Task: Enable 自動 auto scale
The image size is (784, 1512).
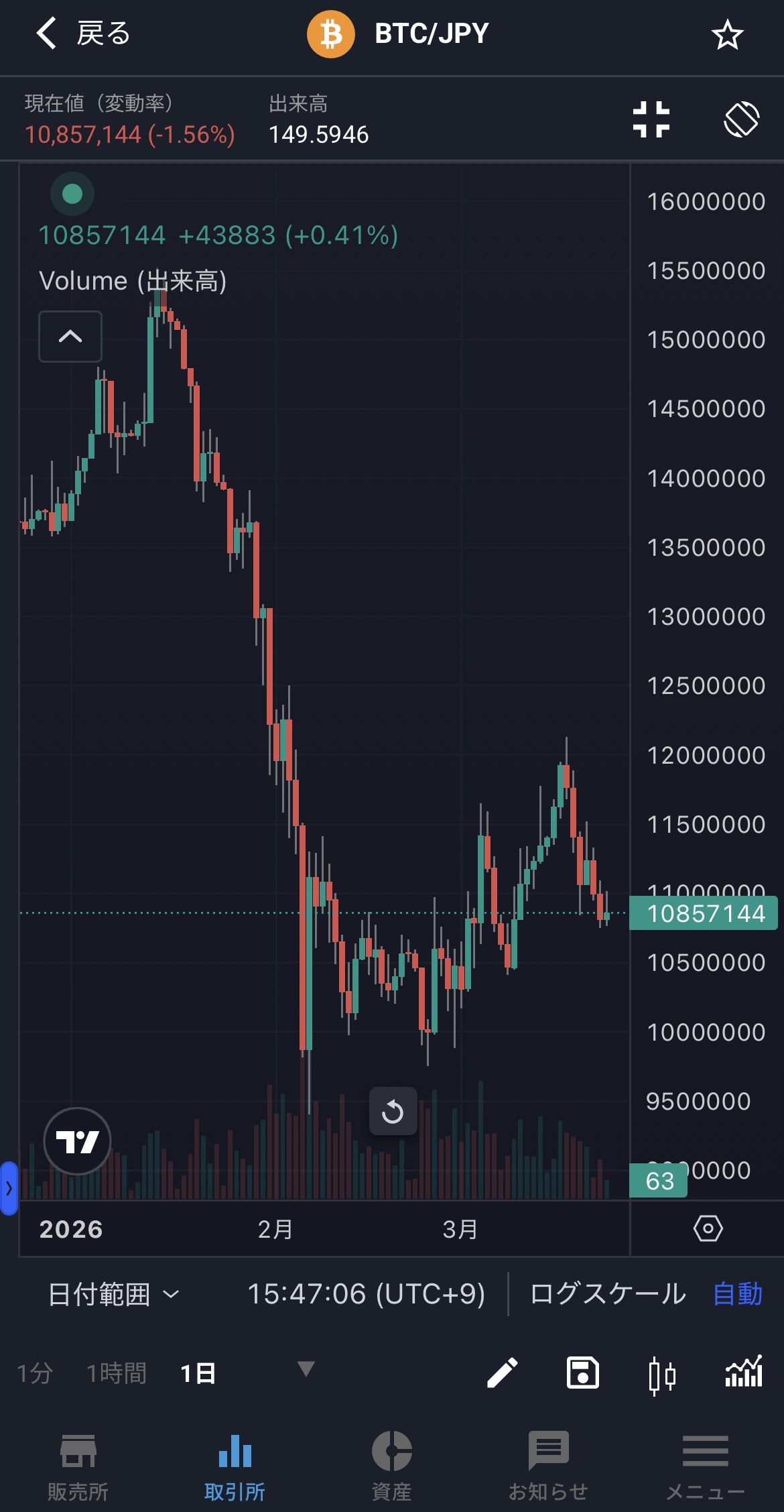Action: click(x=737, y=1294)
